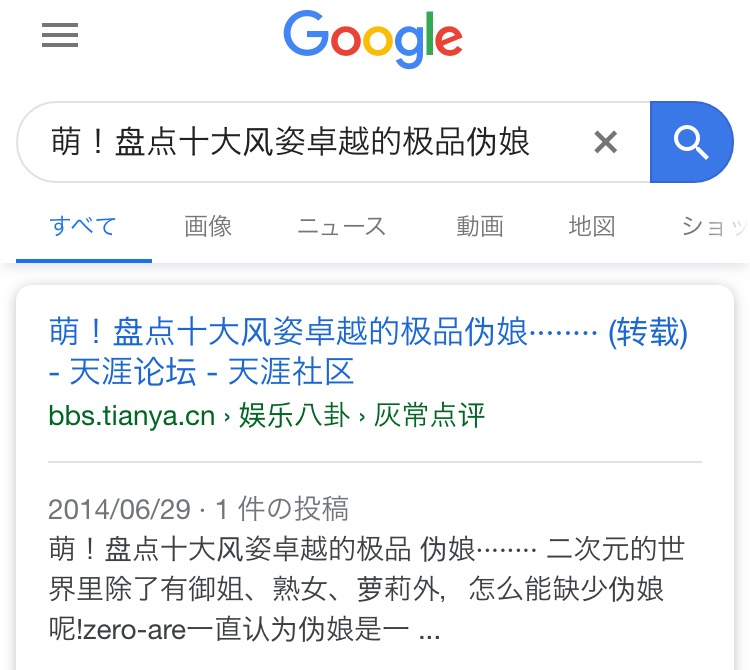Switch to the すべて tab
The image size is (750, 670).
83,226
